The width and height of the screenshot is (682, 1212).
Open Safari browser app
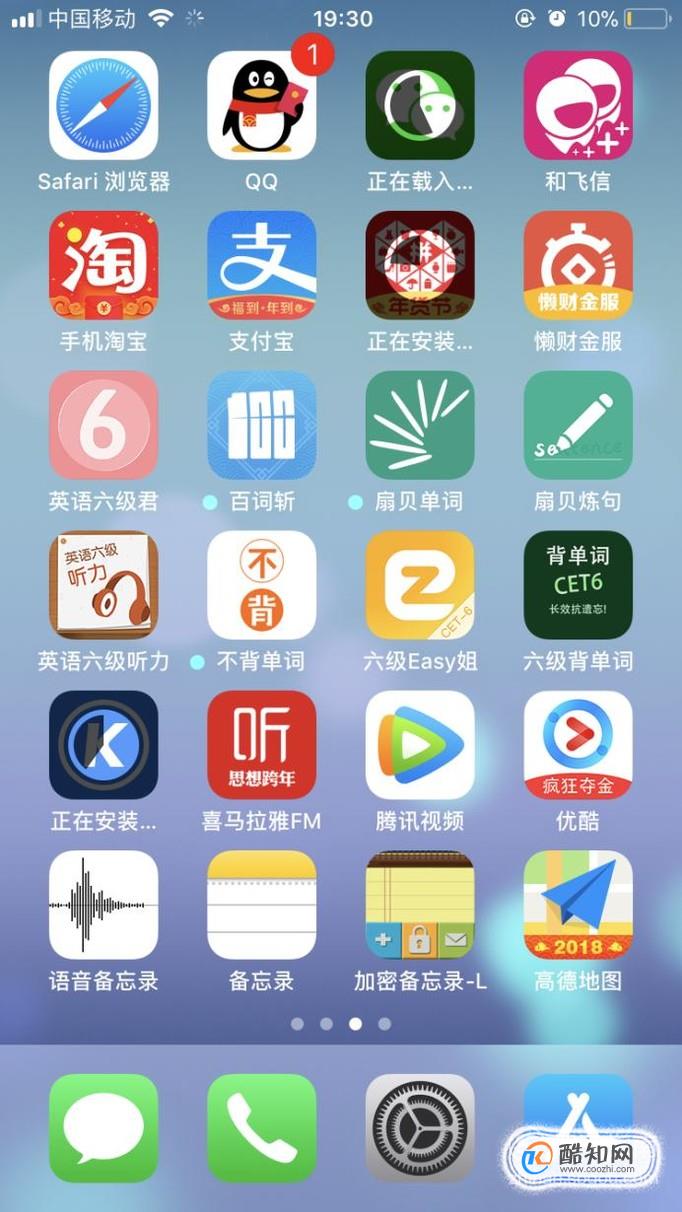coord(103,106)
